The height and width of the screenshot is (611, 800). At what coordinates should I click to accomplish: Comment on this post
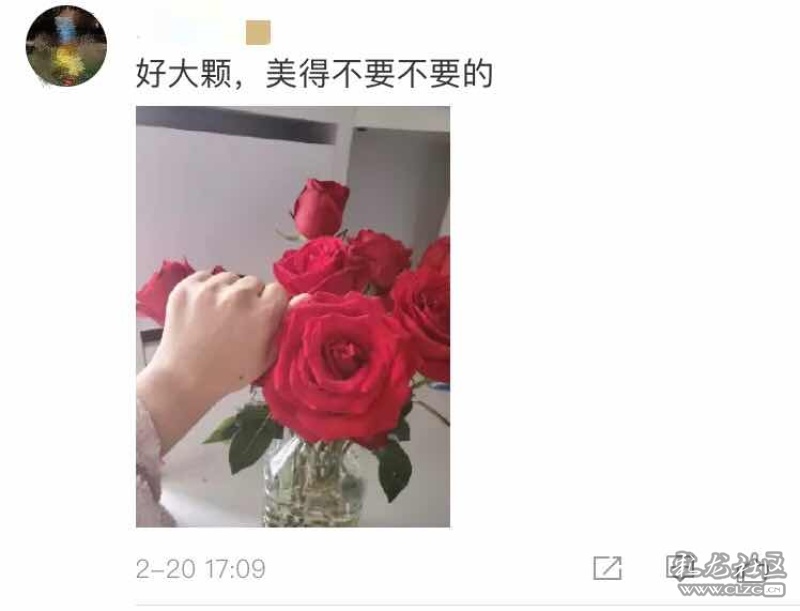[676, 568]
